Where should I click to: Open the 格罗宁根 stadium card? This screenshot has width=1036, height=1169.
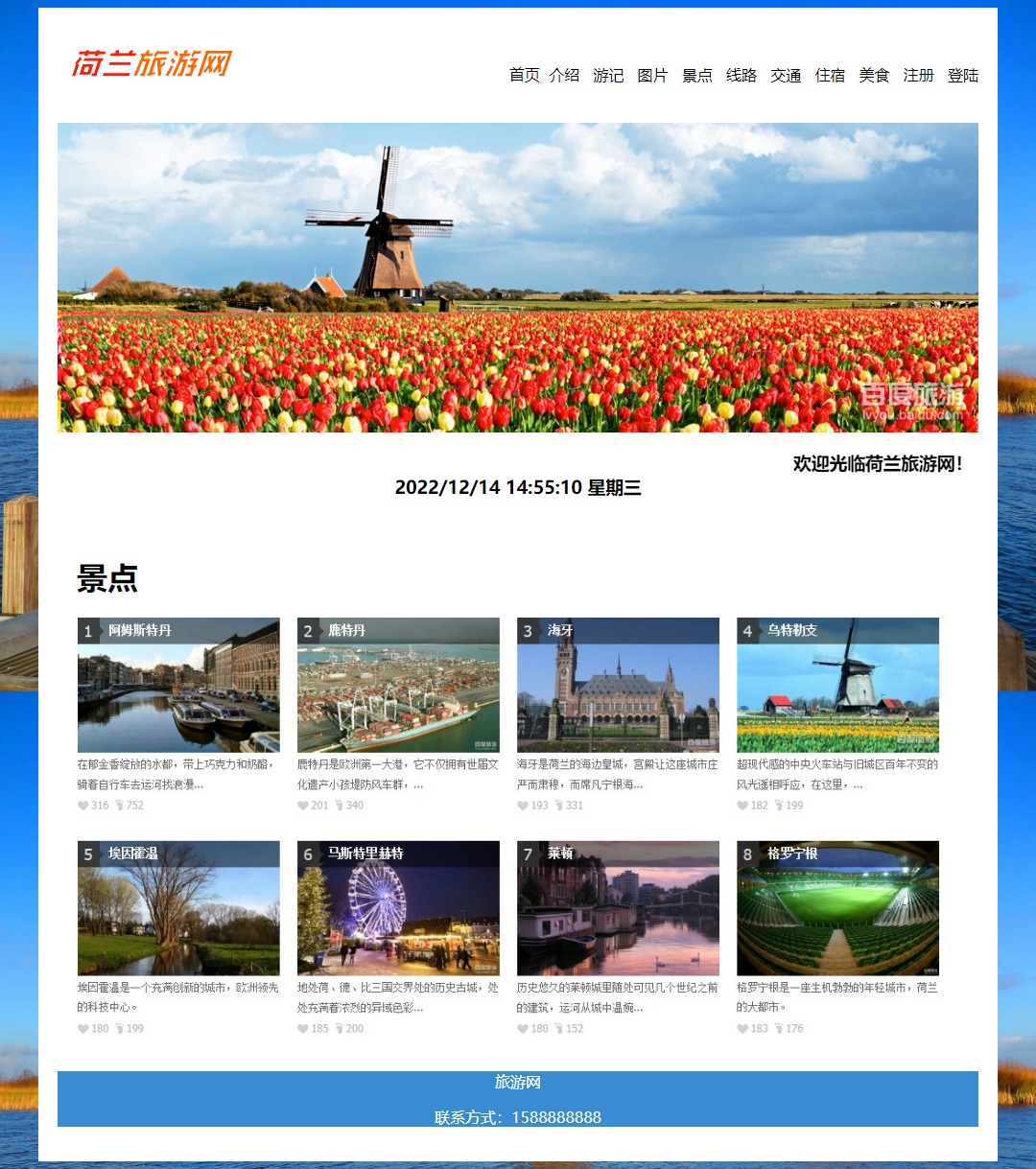(837, 908)
